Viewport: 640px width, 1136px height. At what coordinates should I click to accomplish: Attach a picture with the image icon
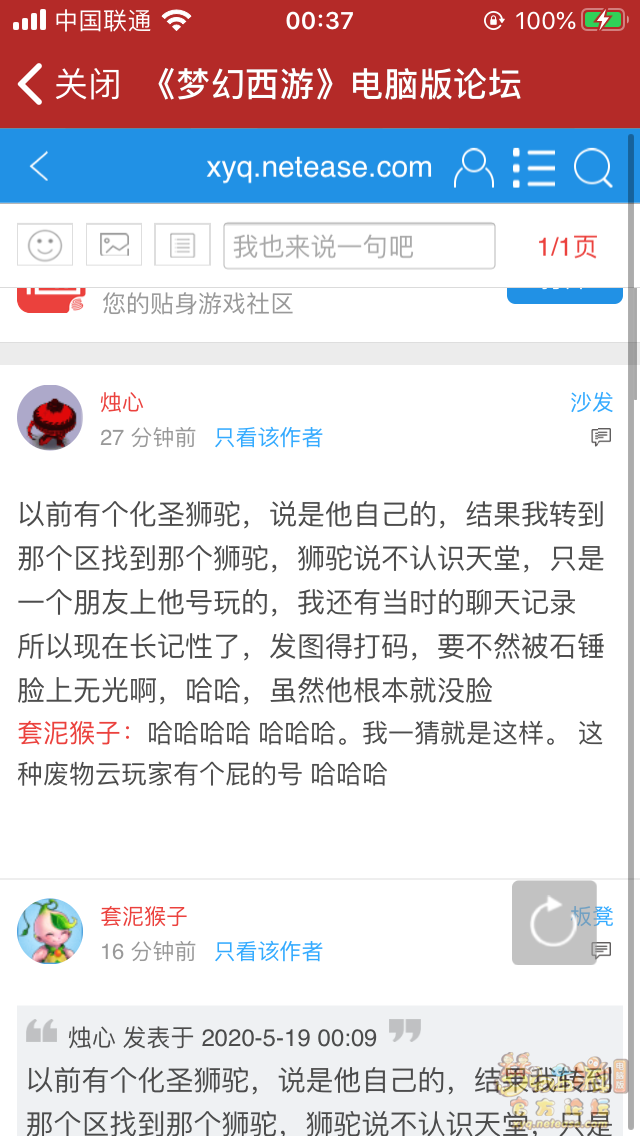pyautogui.click(x=114, y=245)
